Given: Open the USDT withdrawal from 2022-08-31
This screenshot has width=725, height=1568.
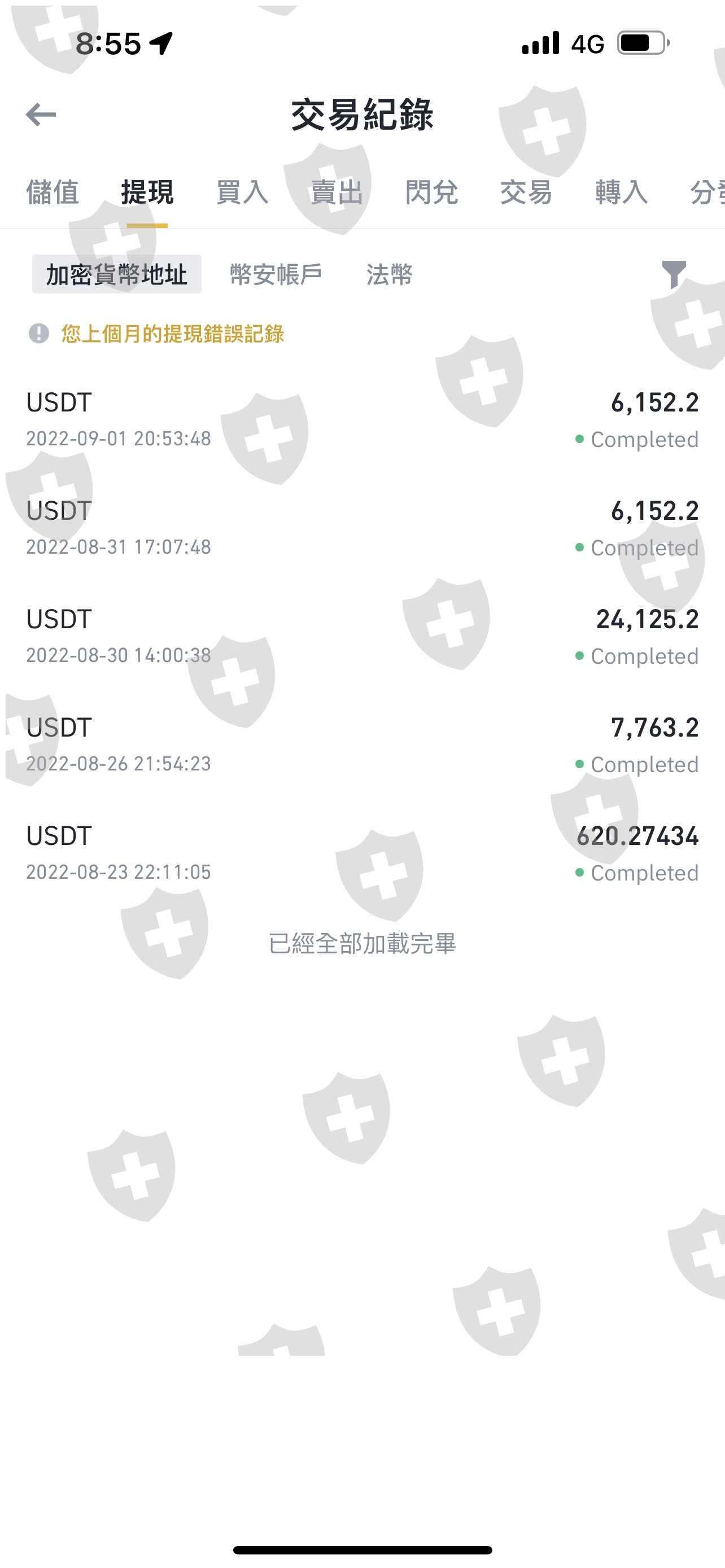Looking at the screenshot, I should [362, 528].
